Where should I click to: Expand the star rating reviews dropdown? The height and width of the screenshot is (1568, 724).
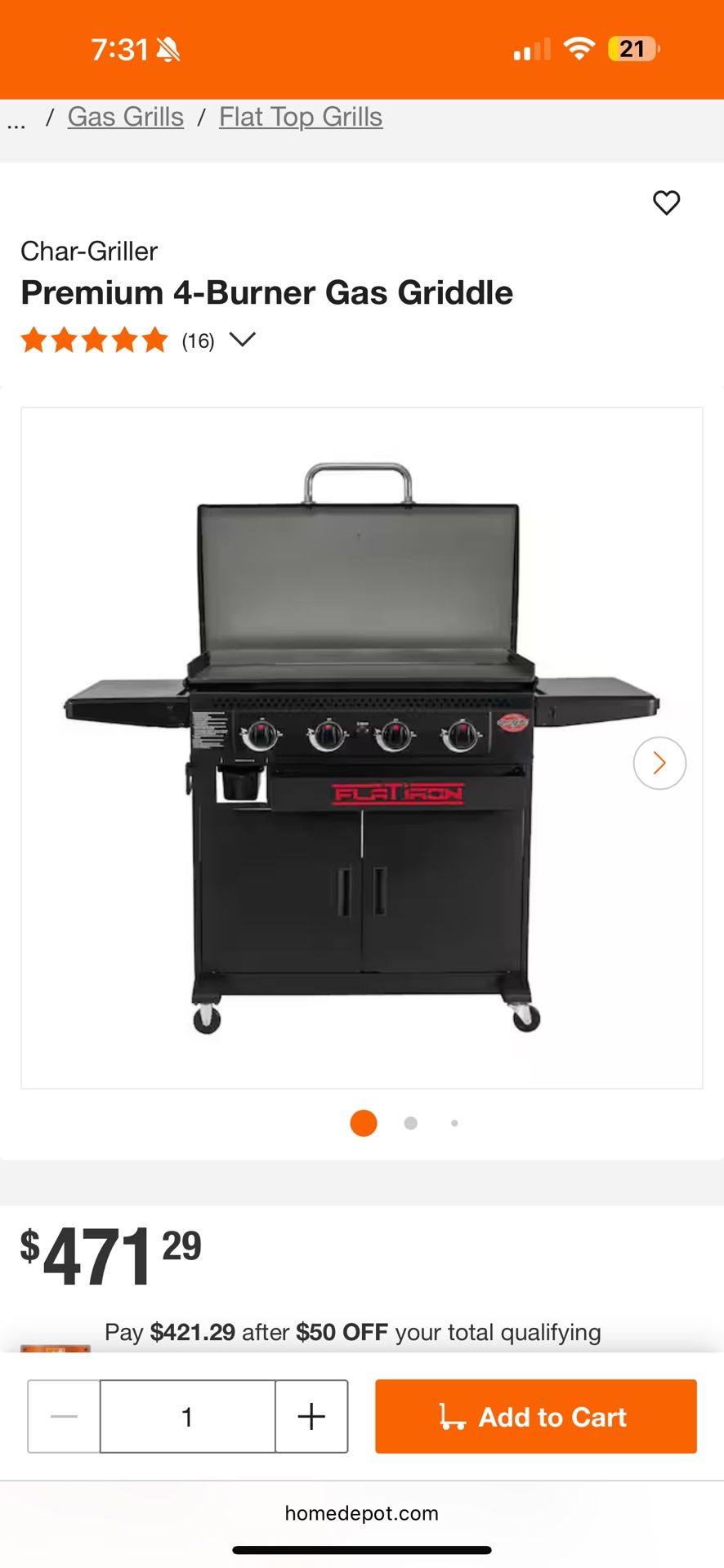click(x=242, y=339)
